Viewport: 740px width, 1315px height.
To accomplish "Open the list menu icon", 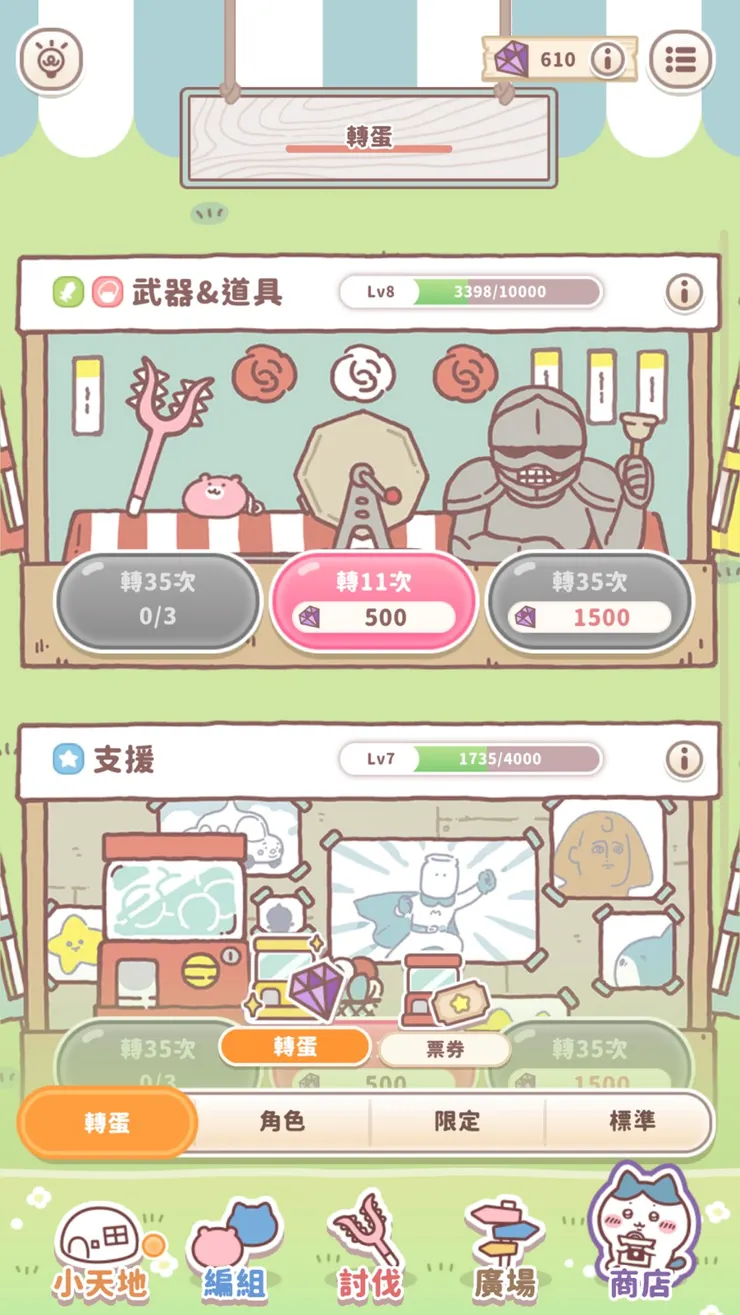I will 681,60.
